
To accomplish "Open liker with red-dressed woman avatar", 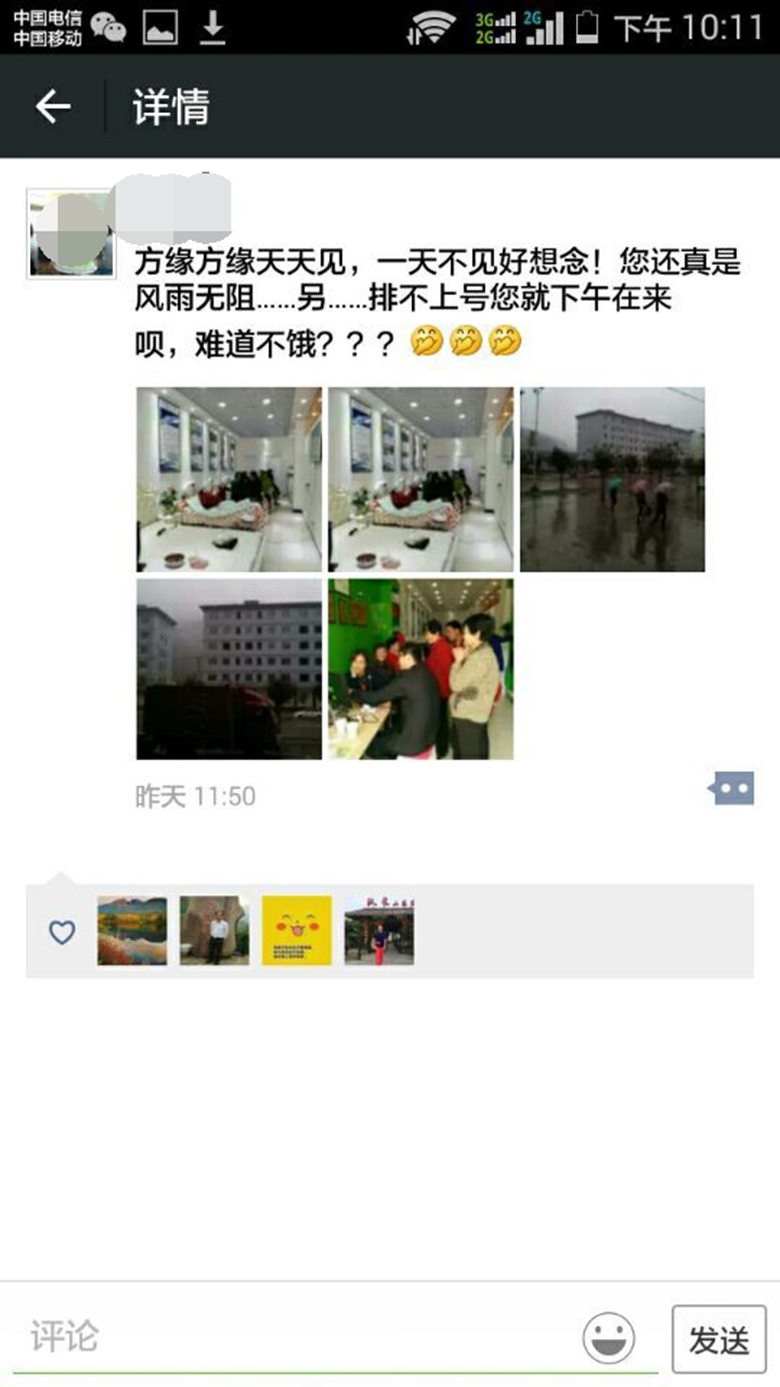I will coord(379,930).
